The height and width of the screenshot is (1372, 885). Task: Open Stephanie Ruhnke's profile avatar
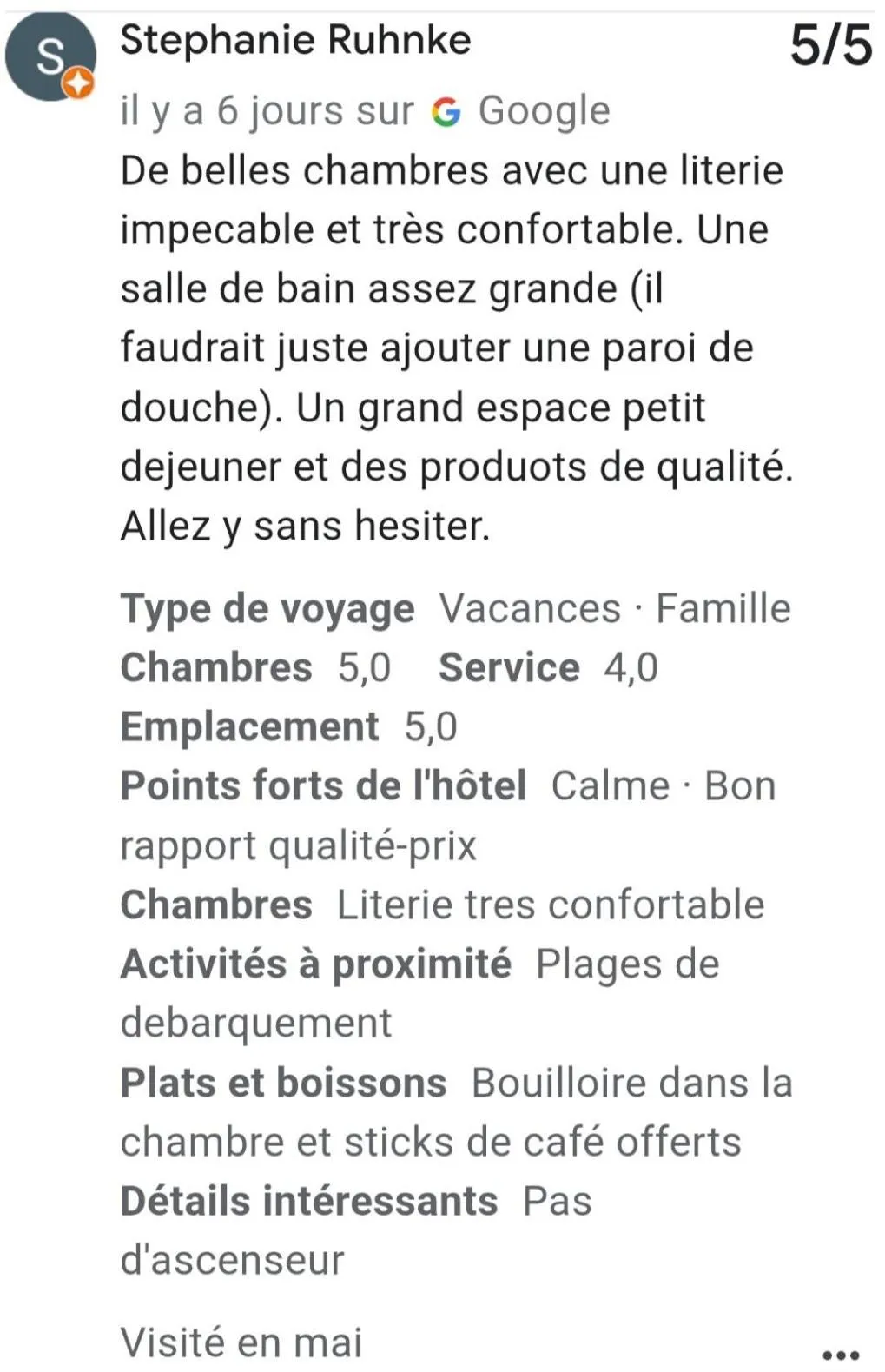tap(50, 57)
